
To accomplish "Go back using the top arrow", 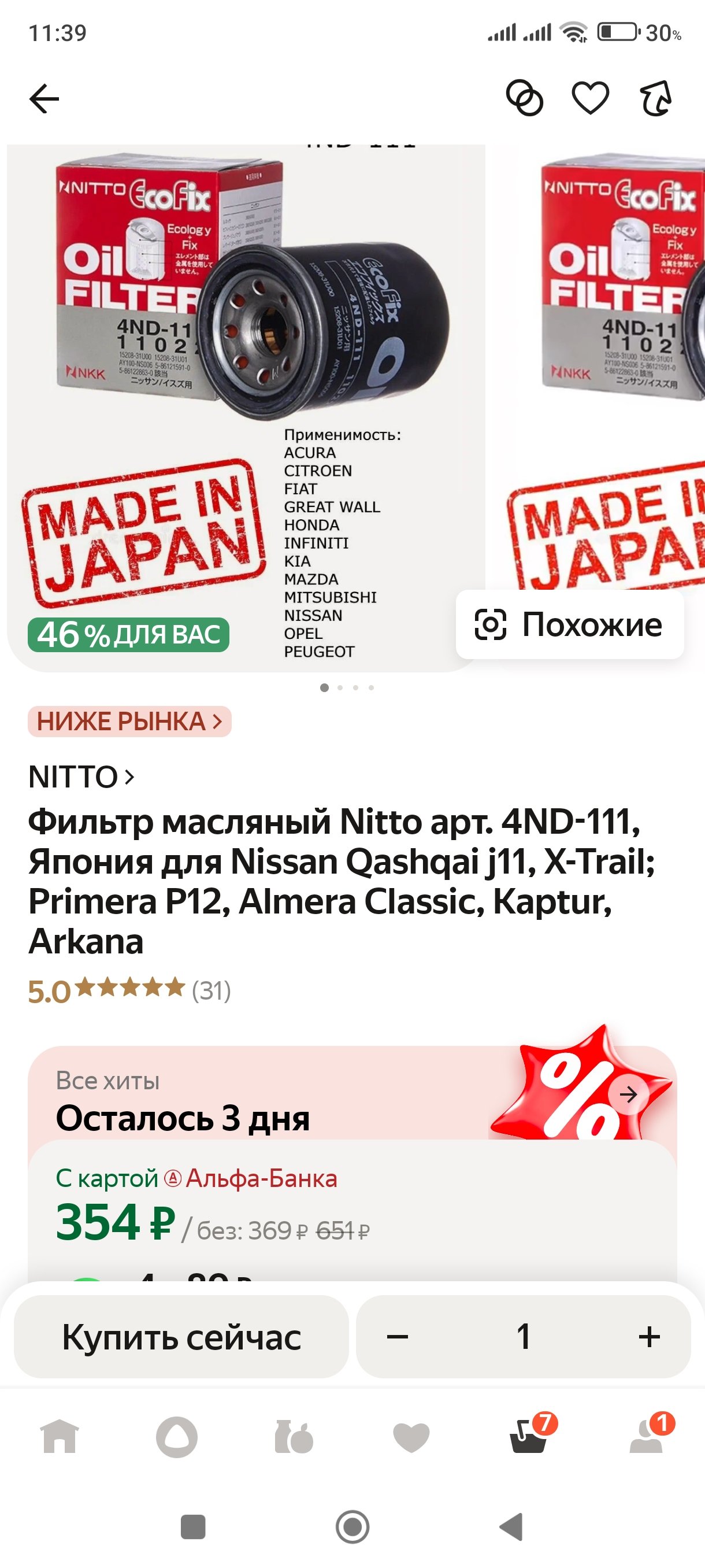I will 44,99.
